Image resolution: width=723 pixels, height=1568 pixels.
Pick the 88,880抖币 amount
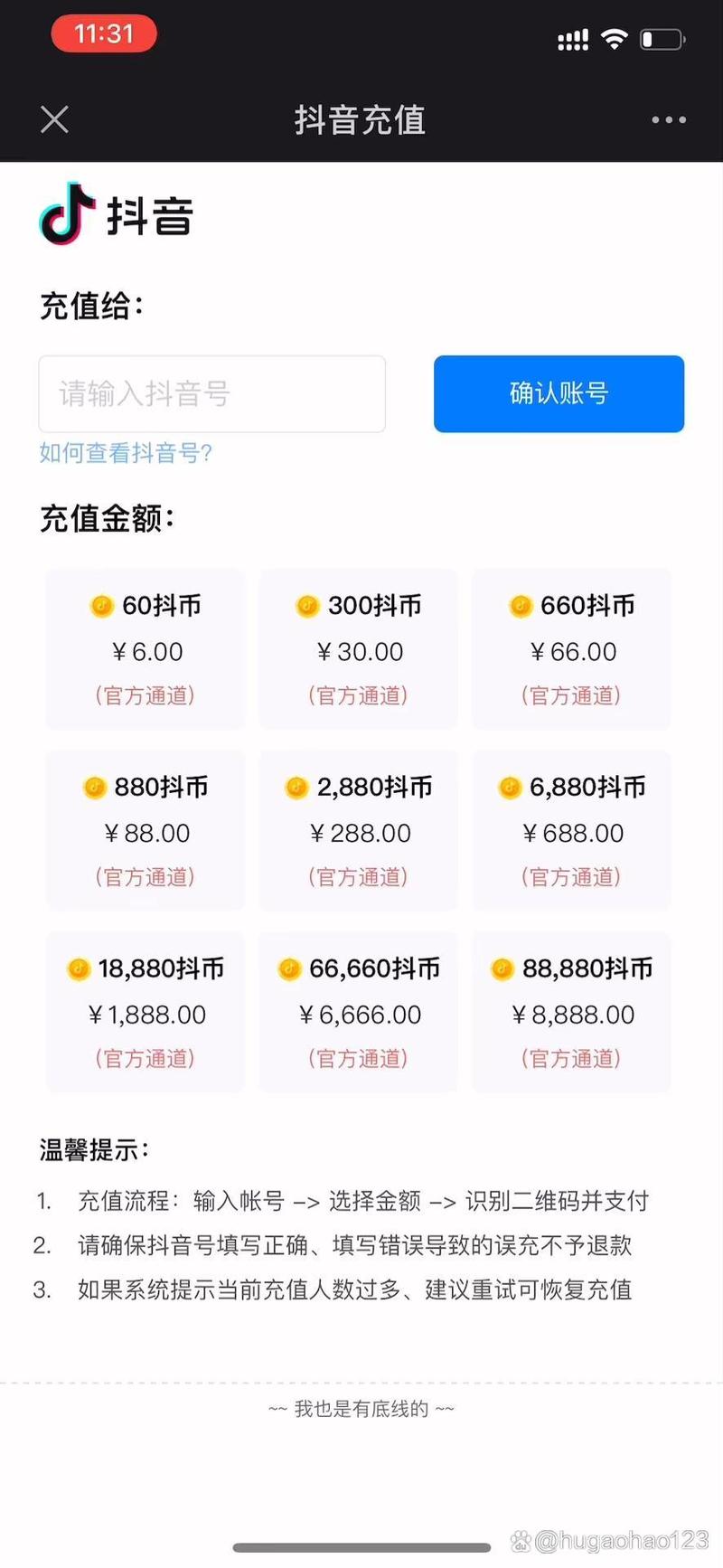point(571,1013)
